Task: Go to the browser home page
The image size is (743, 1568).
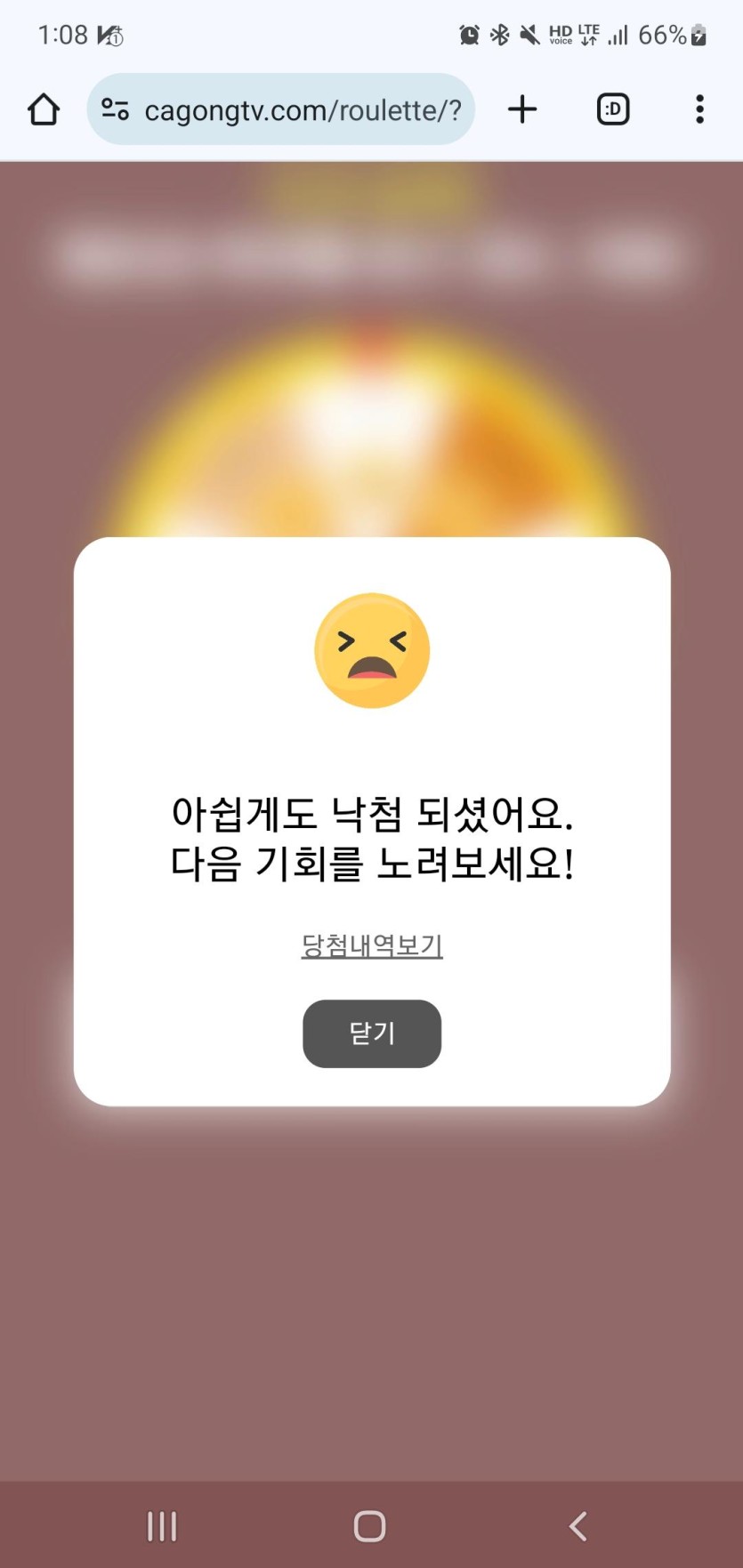Action: pyautogui.click(x=43, y=109)
